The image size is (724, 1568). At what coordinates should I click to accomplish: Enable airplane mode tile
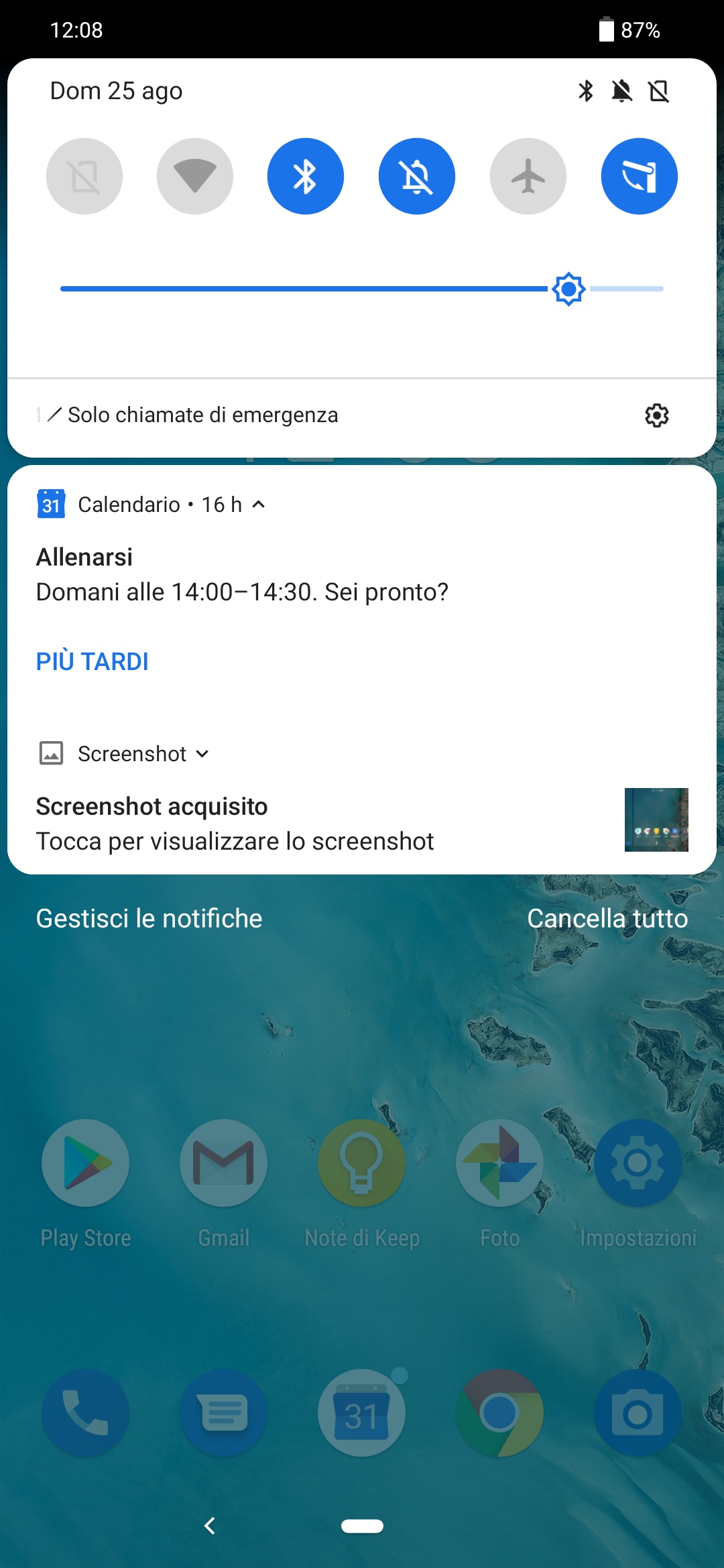pos(528,176)
